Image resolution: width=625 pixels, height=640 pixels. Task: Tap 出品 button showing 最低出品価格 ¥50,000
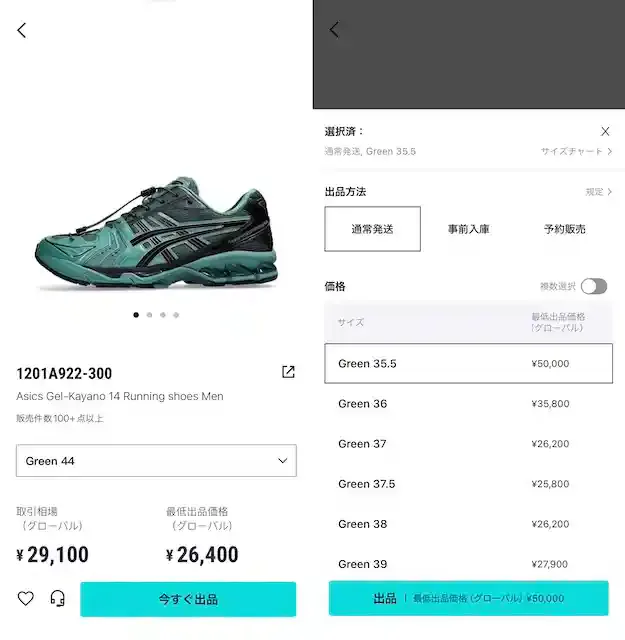pyautogui.click(x=468, y=598)
